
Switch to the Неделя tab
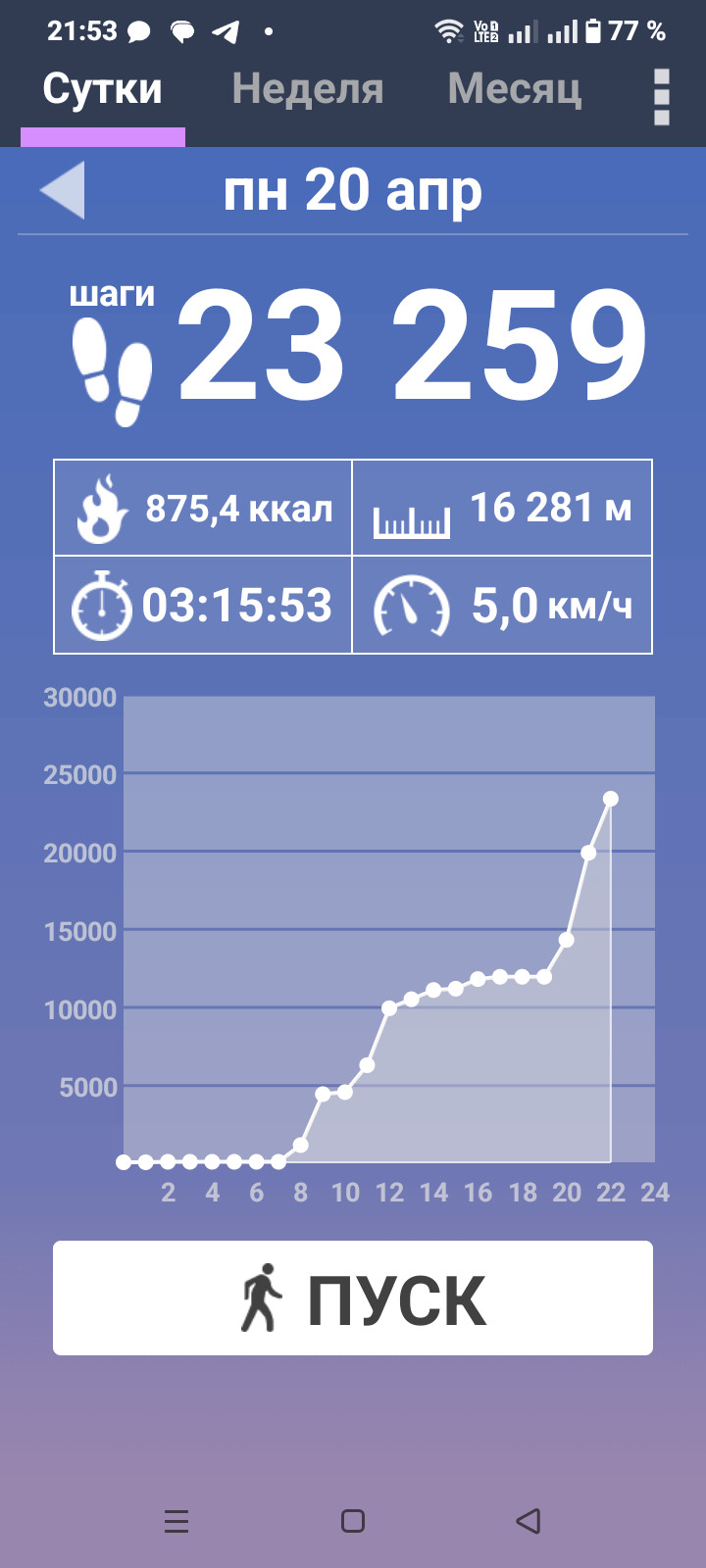(308, 89)
